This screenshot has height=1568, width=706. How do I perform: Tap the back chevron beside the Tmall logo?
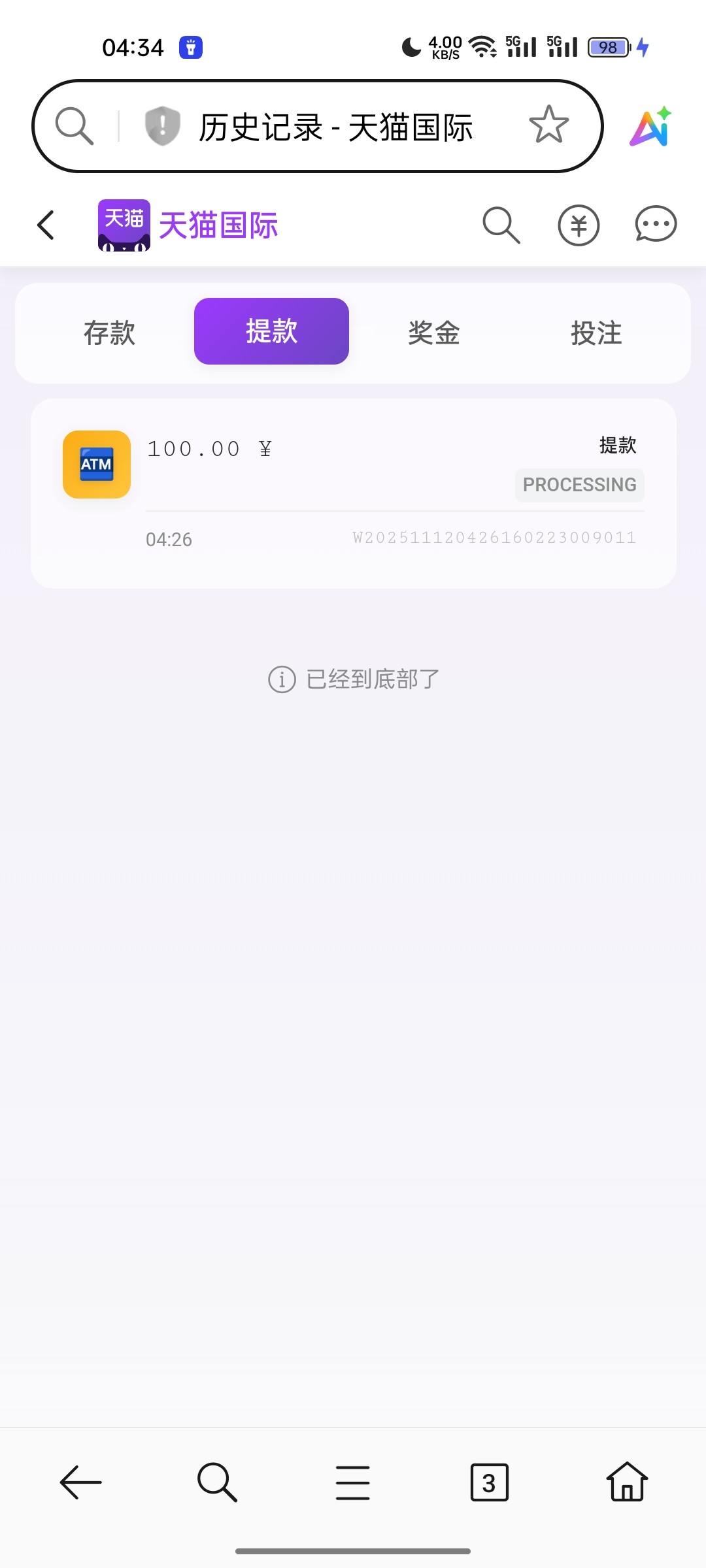point(46,225)
